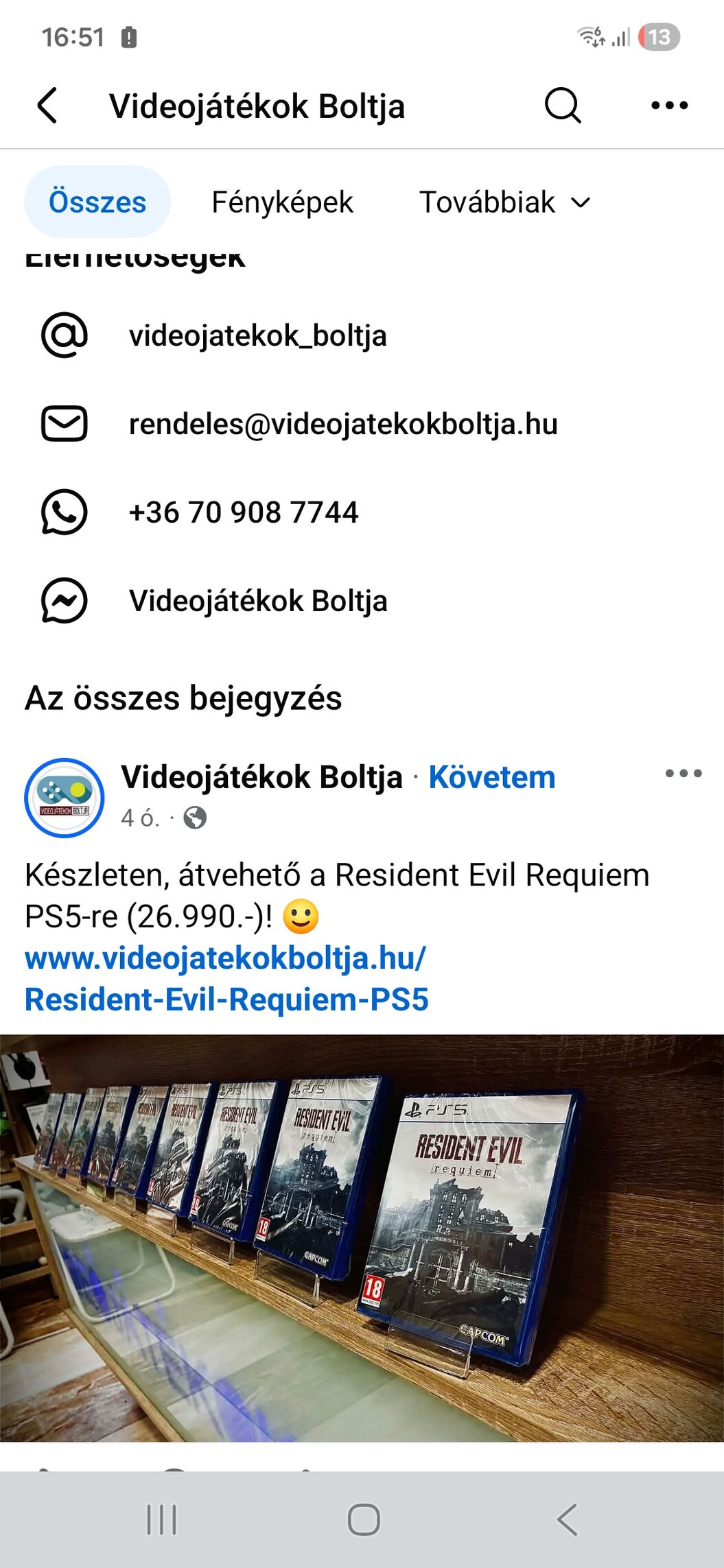Viewport: 724px width, 1568px height.
Task: View the Resident Evil Requiem post photo
Action: point(362,1238)
